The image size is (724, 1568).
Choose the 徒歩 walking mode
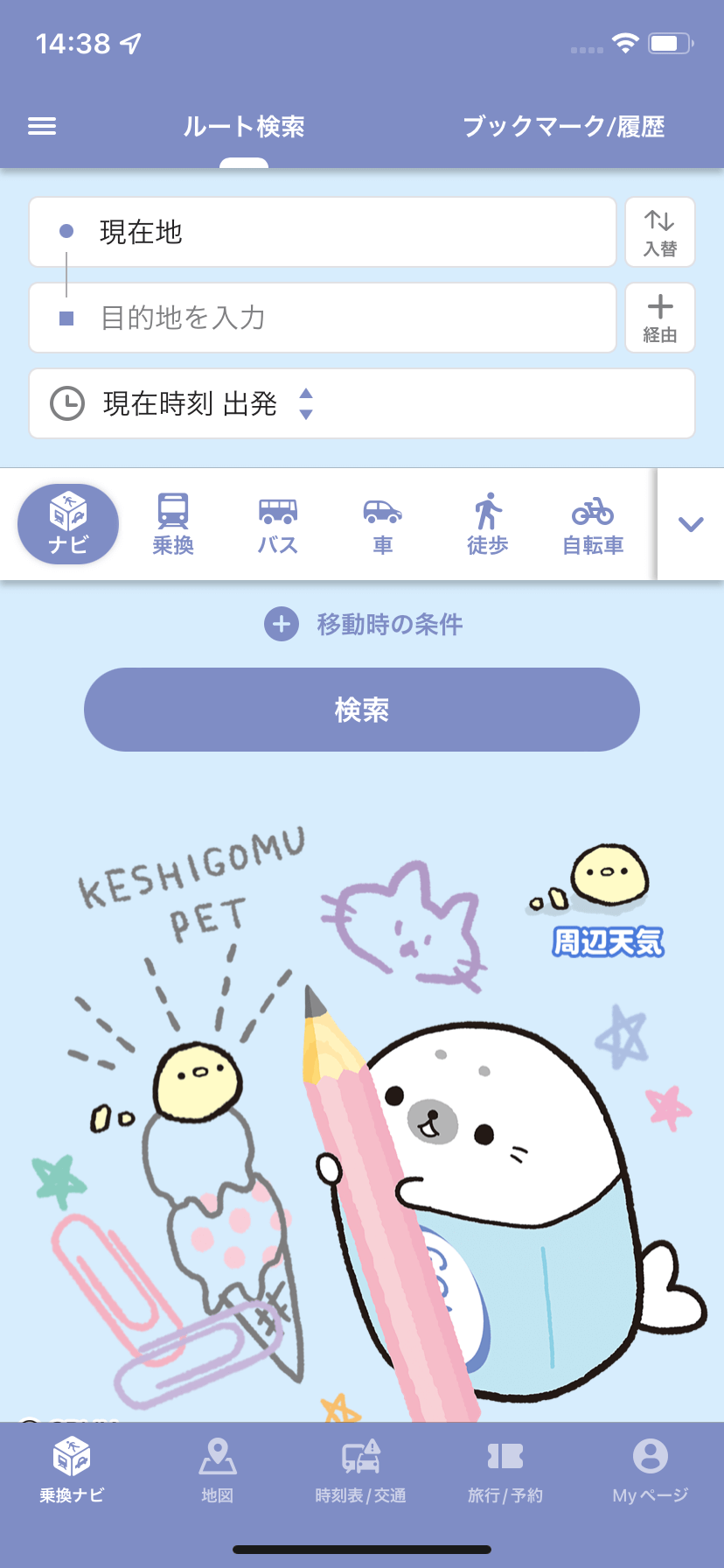pyautogui.click(x=488, y=524)
